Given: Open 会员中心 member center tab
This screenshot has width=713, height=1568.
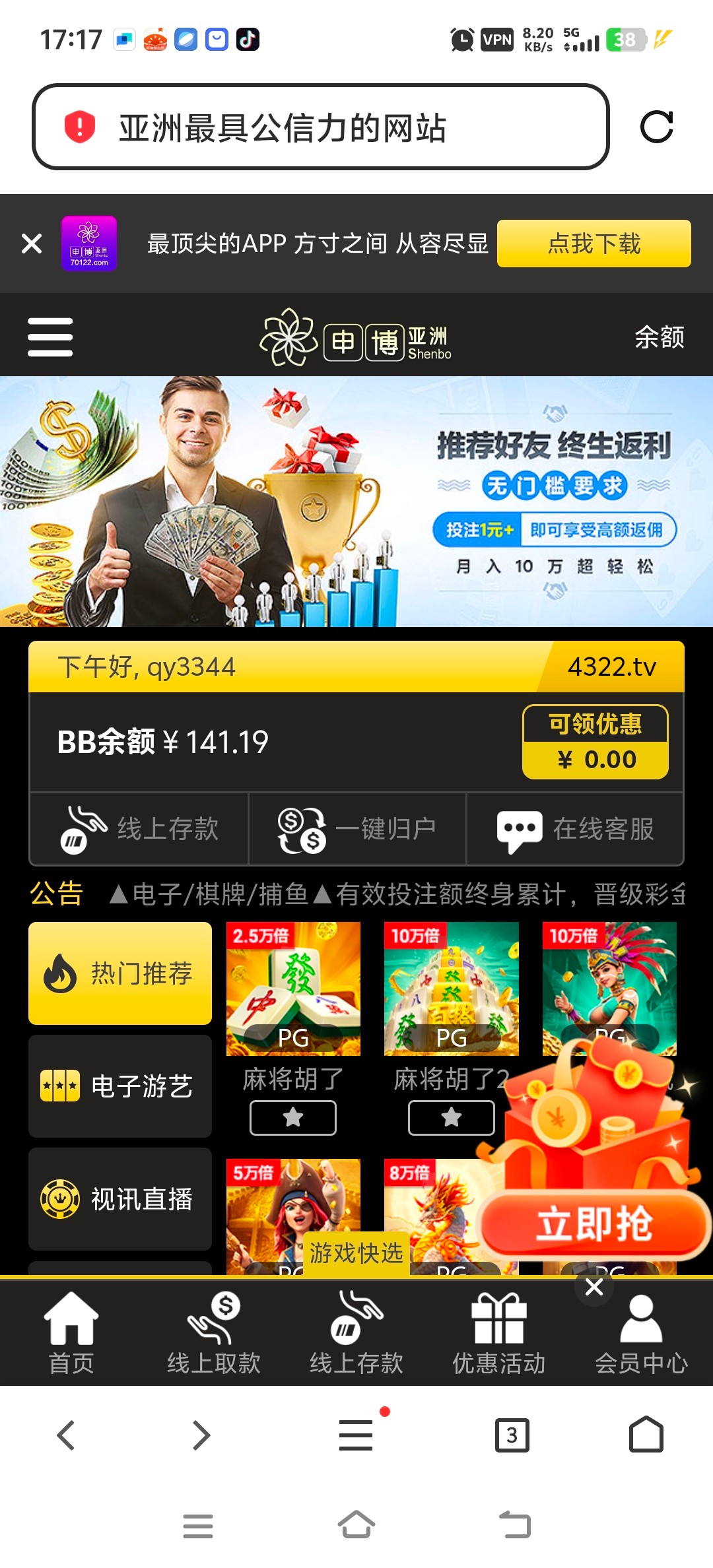Looking at the screenshot, I should pyautogui.click(x=641, y=1333).
